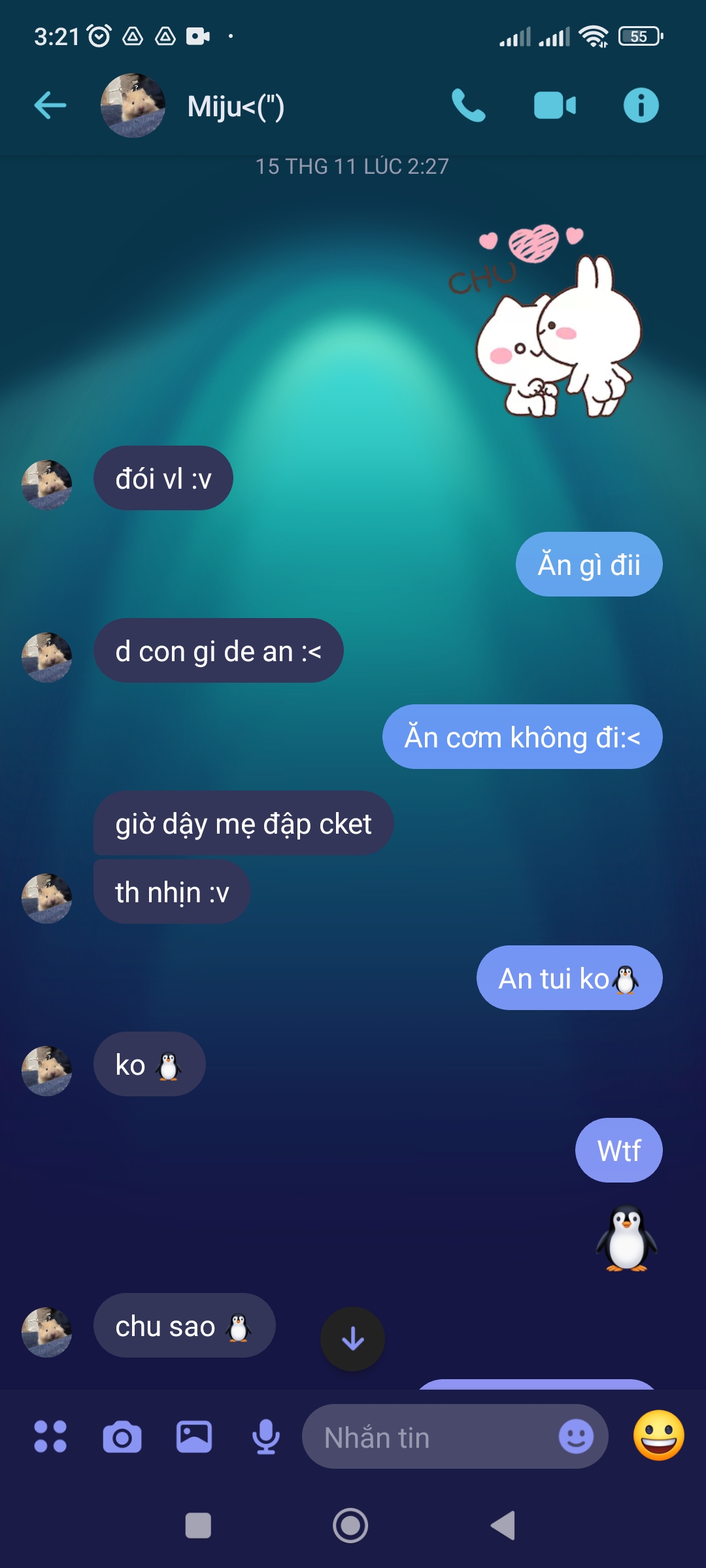The height and width of the screenshot is (1568, 706).
Task: Start a voice call with Miju
Action: click(x=468, y=106)
